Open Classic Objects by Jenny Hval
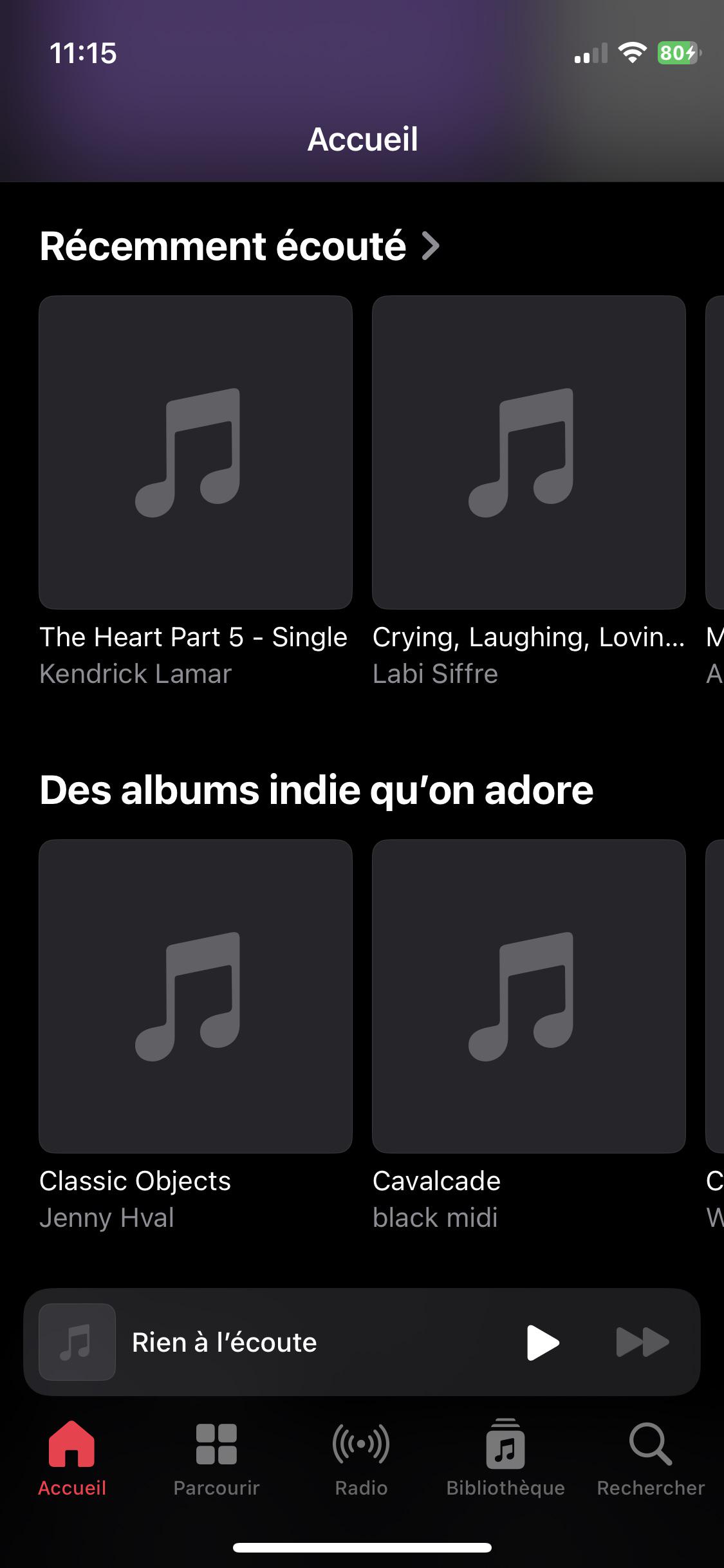 (195, 996)
